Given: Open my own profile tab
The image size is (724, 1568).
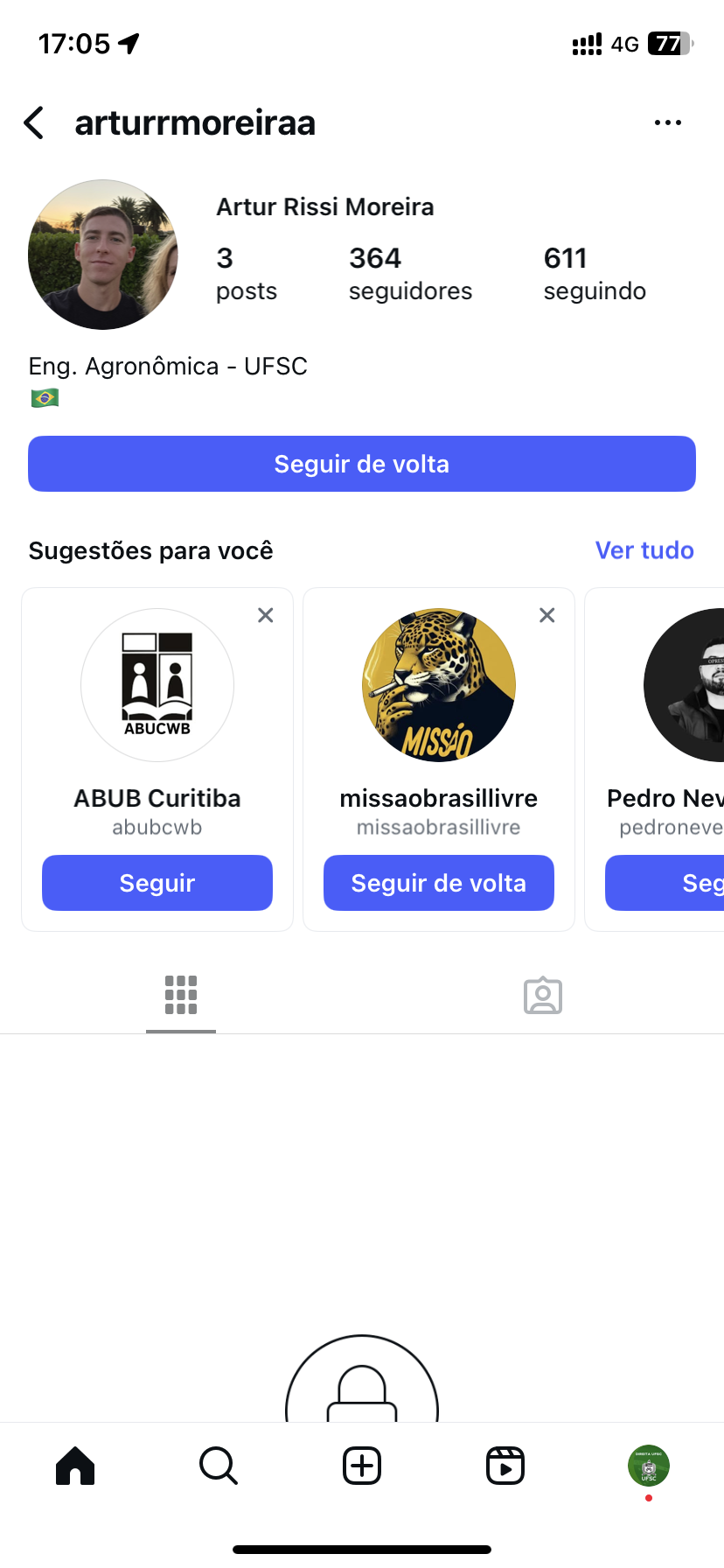Looking at the screenshot, I should coord(649,1466).
